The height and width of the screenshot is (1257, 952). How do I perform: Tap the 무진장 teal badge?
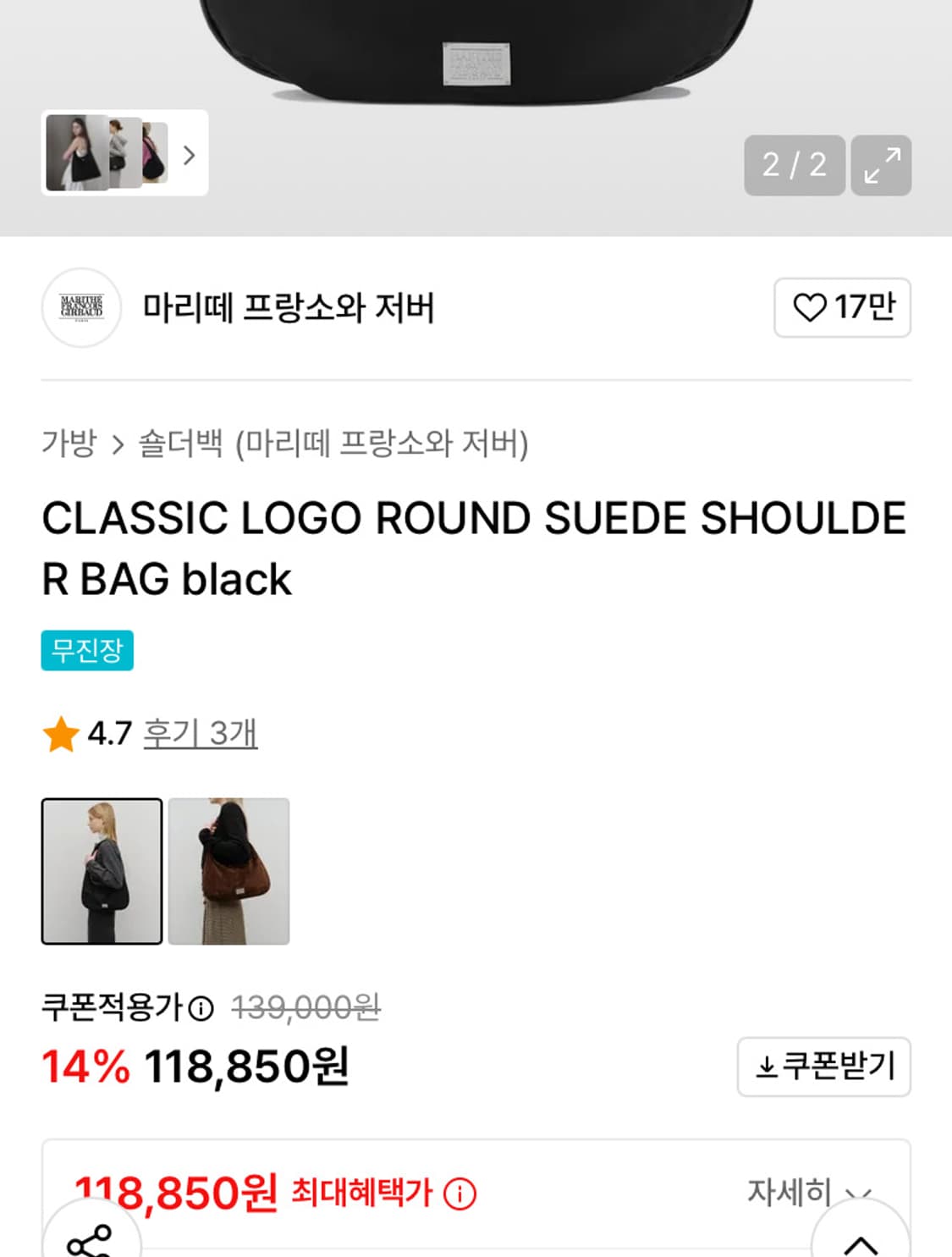click(86, 652)
